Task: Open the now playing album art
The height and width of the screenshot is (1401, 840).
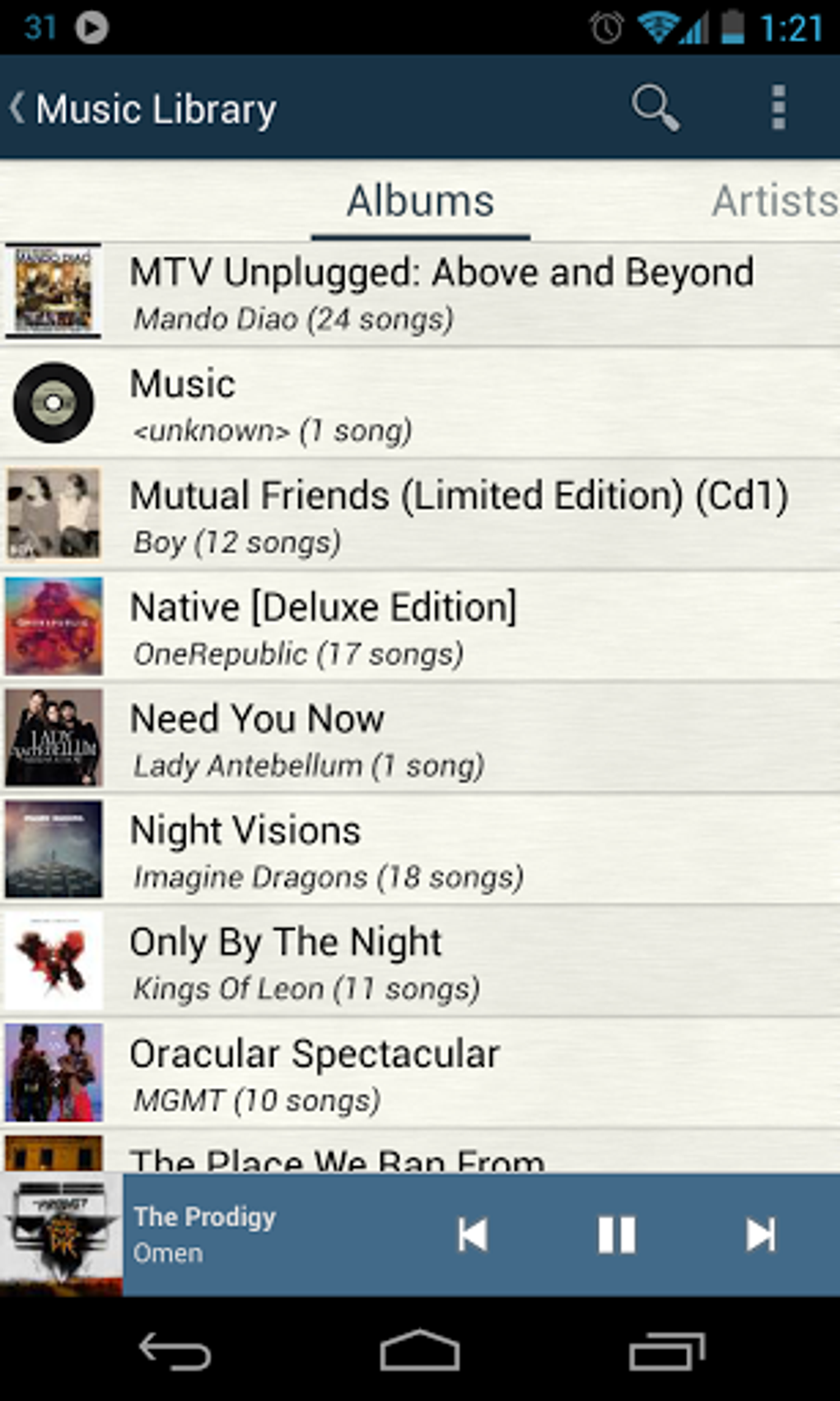Action: click(61, 1235)
